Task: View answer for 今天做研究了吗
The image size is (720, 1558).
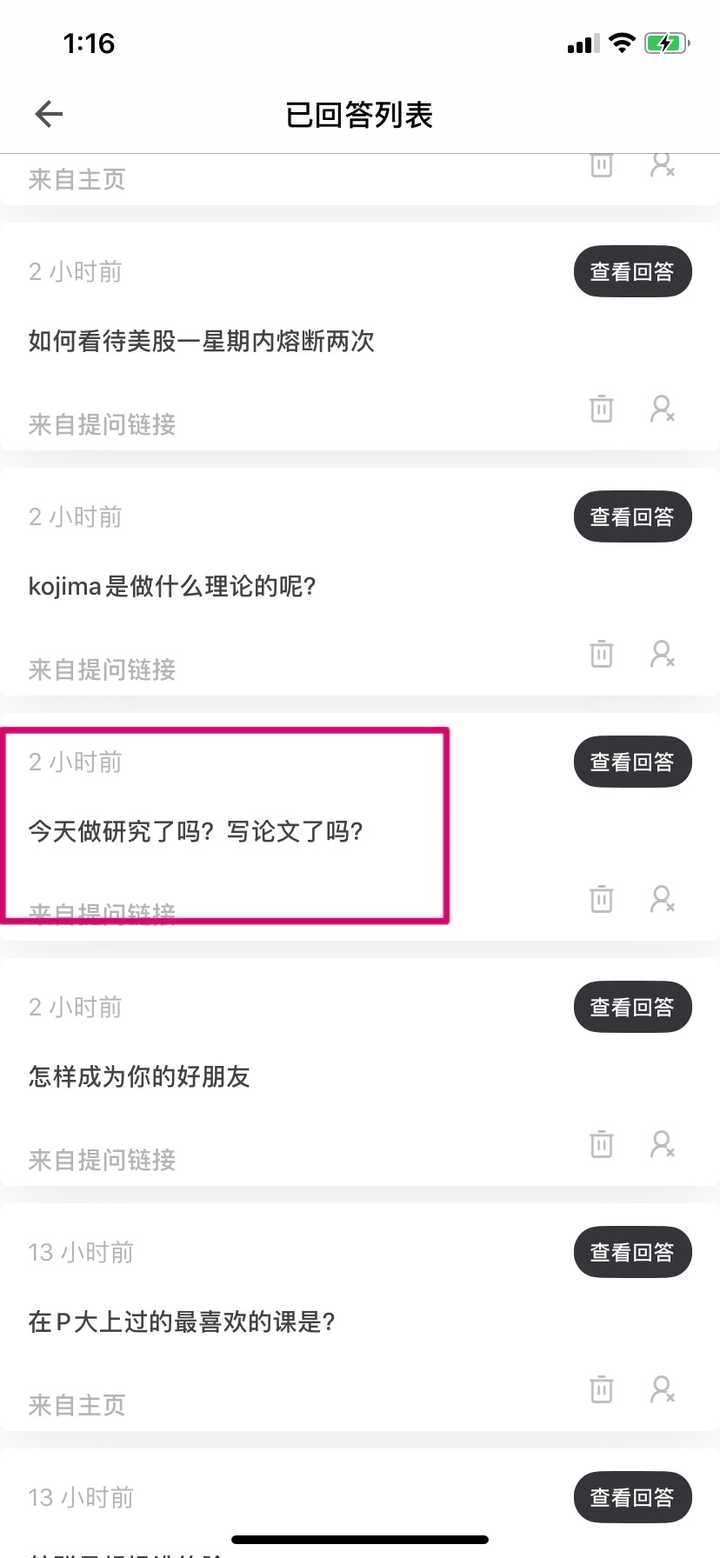Action: [632, 761]
